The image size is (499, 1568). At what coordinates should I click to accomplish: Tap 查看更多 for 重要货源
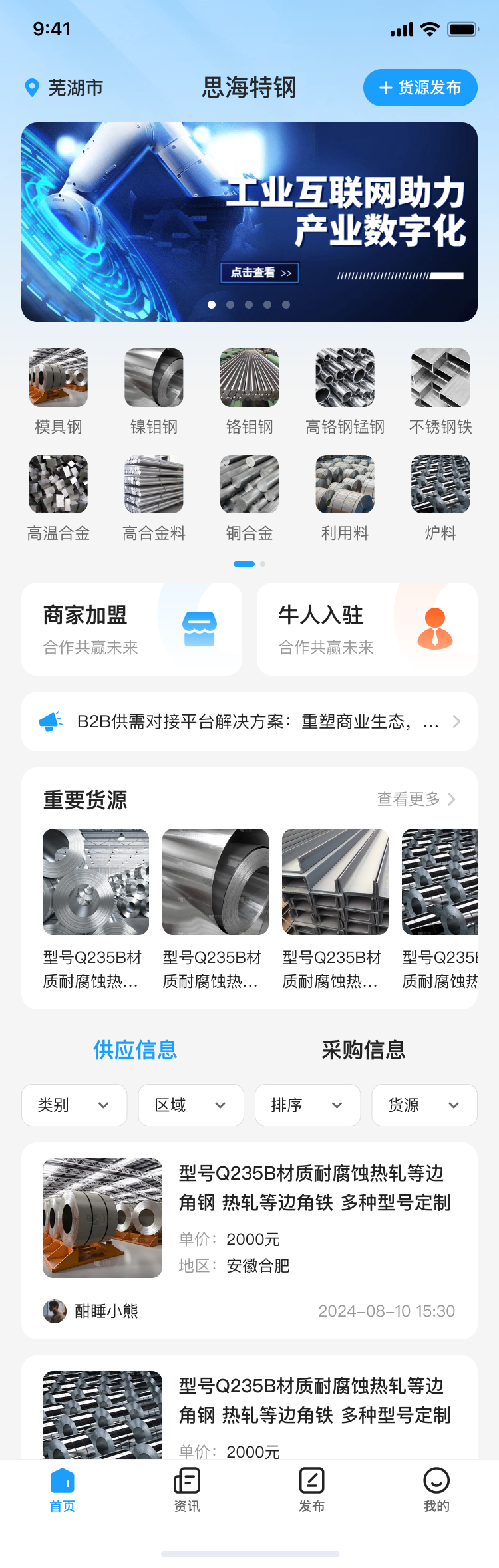click(x=416, y=799)
